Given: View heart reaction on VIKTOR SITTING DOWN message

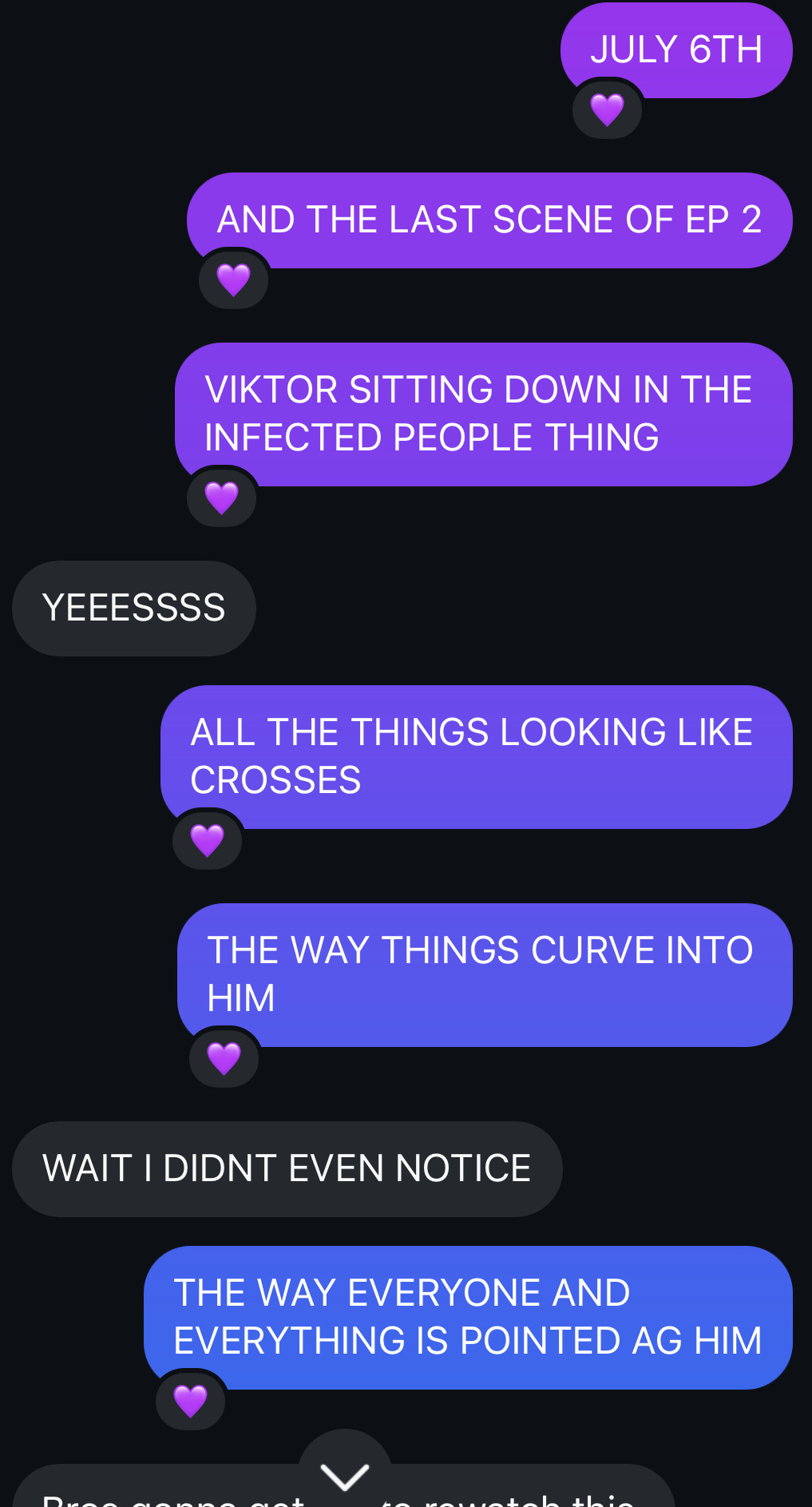Looking at the screenshot, I should (x=221, y=498).
